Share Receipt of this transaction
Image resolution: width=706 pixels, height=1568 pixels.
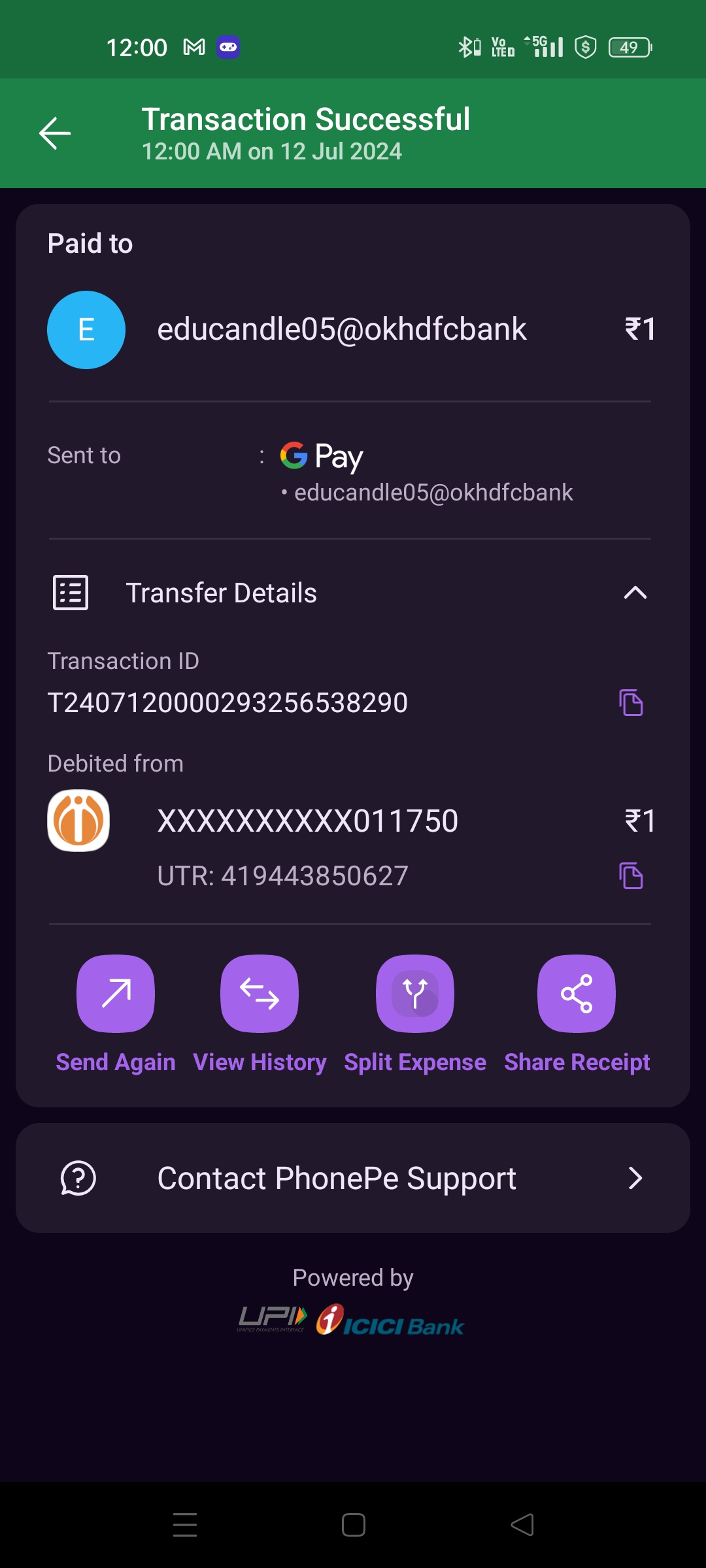(x=577, y=994)
